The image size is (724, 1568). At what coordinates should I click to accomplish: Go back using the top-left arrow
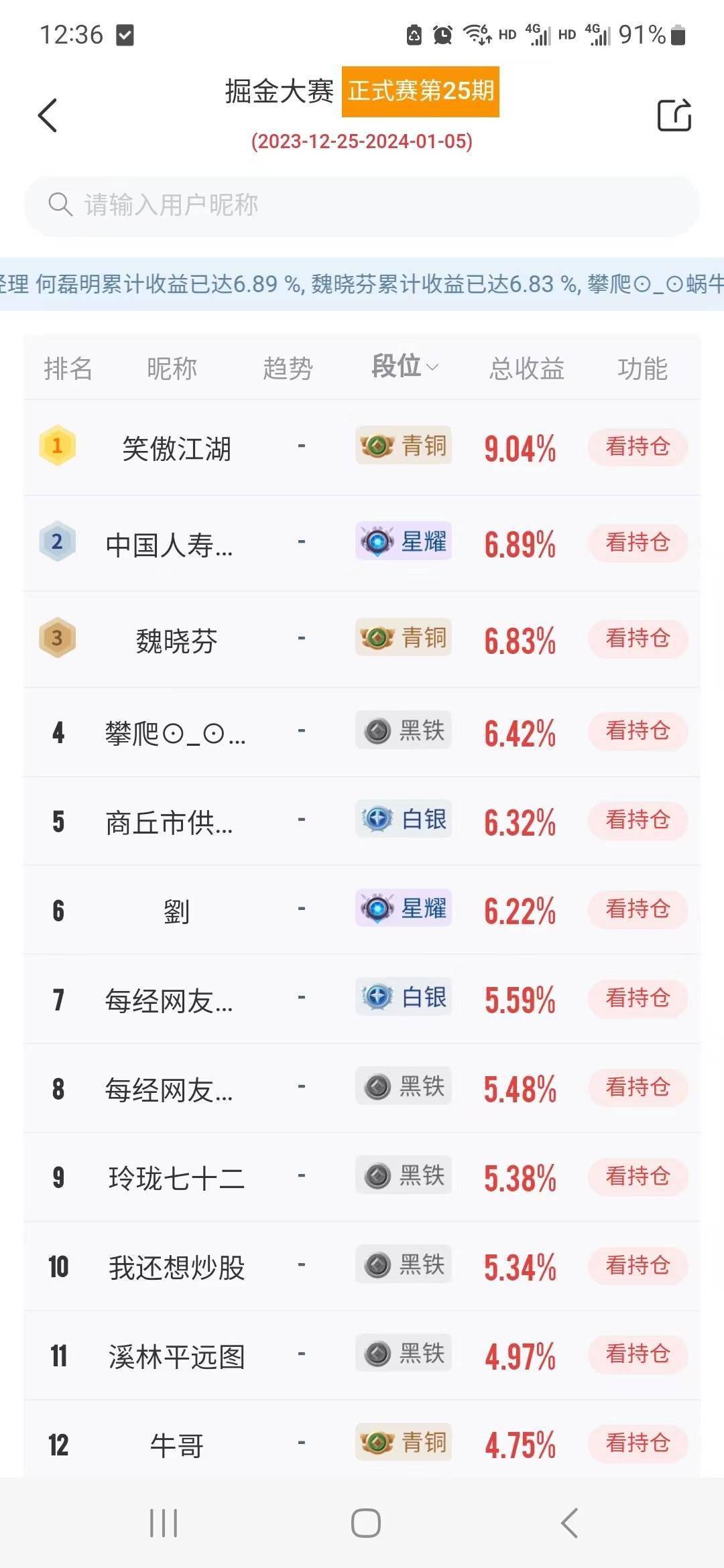click(48, 115)
